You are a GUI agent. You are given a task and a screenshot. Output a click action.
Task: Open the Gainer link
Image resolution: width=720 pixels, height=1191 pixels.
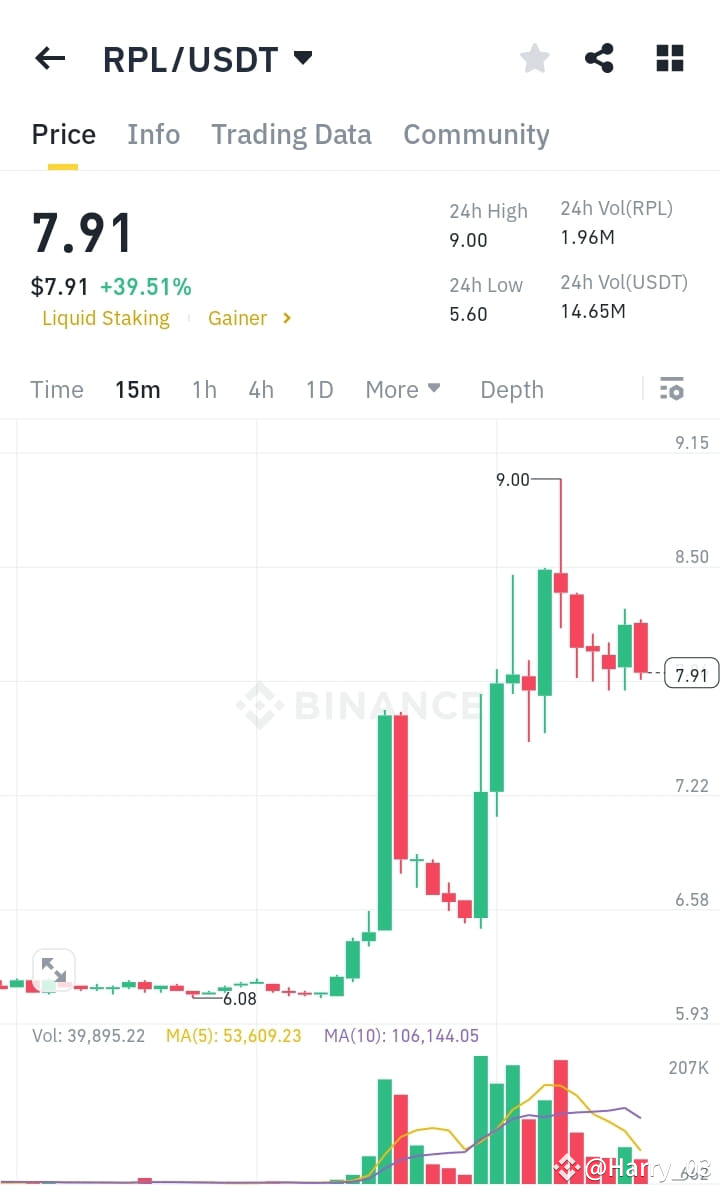point(238,318)
